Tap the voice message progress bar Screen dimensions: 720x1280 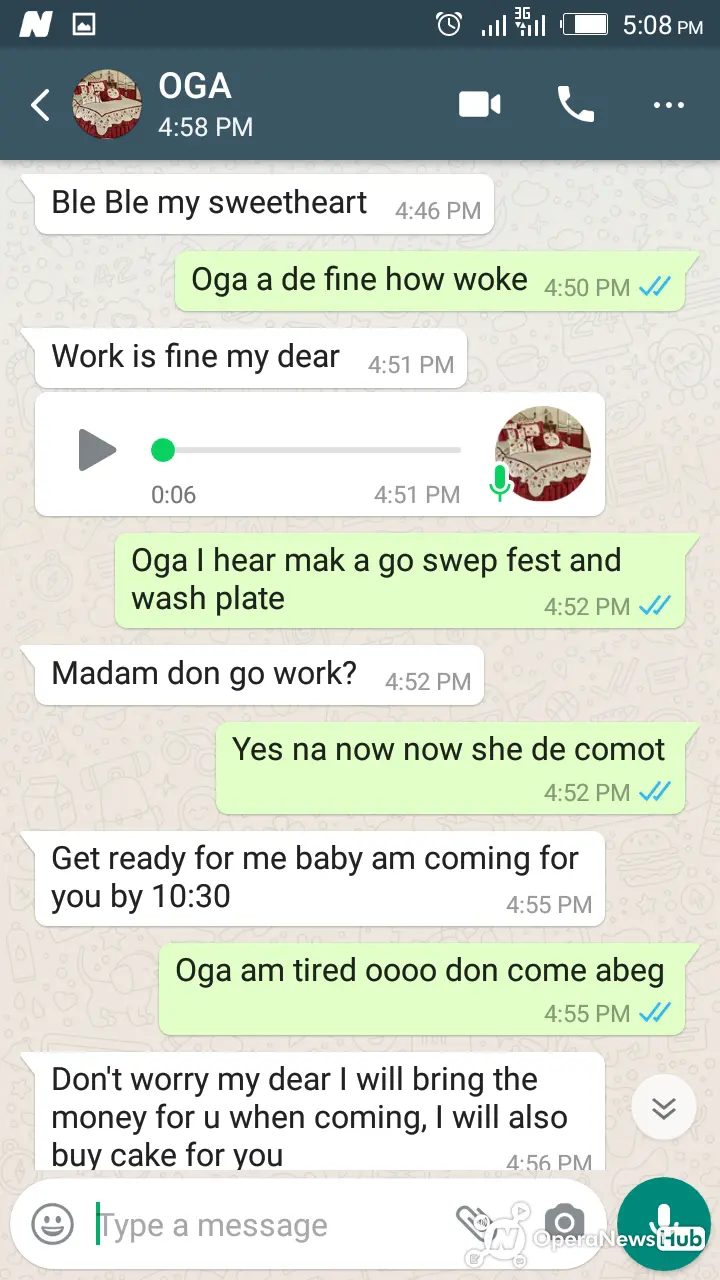[306, 450]
